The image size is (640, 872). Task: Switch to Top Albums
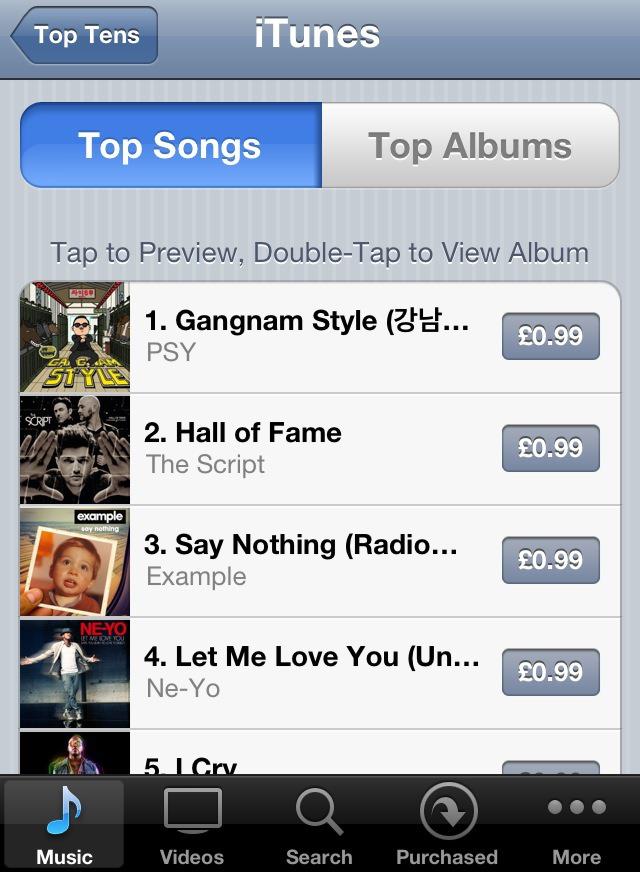[470, 146]
